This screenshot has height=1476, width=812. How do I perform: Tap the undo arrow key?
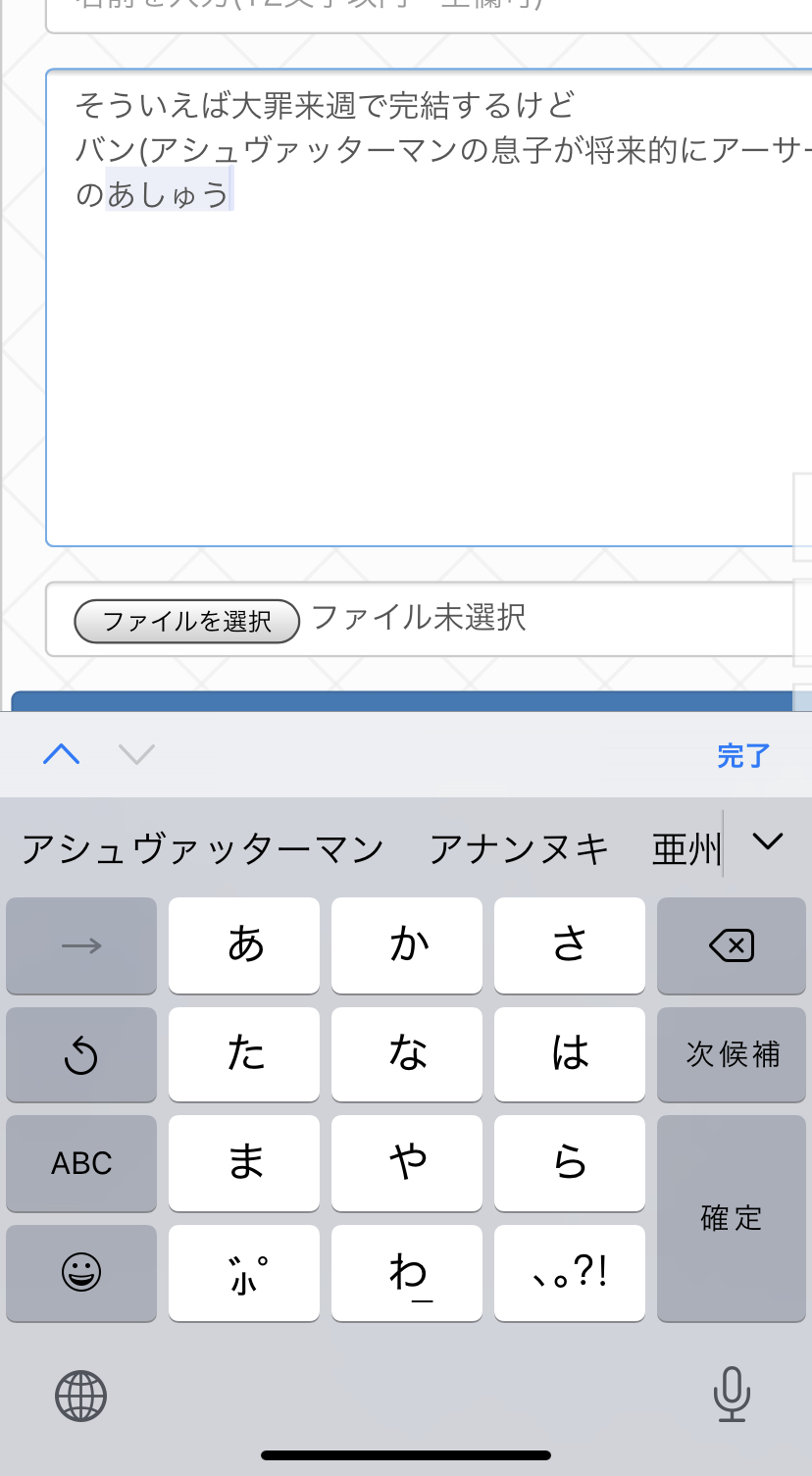click(x=81, y=1055)
